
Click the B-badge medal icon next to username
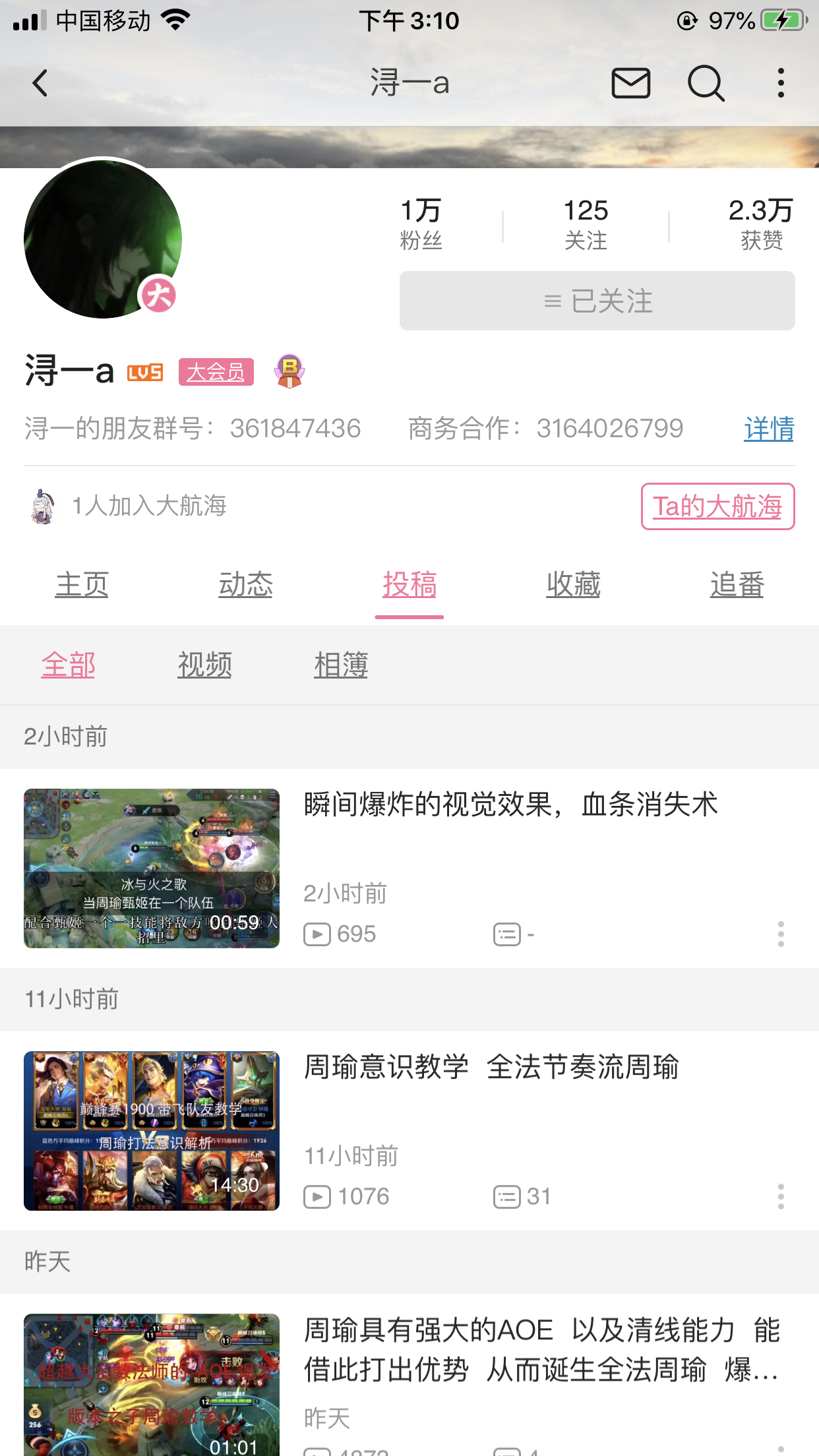289,372
